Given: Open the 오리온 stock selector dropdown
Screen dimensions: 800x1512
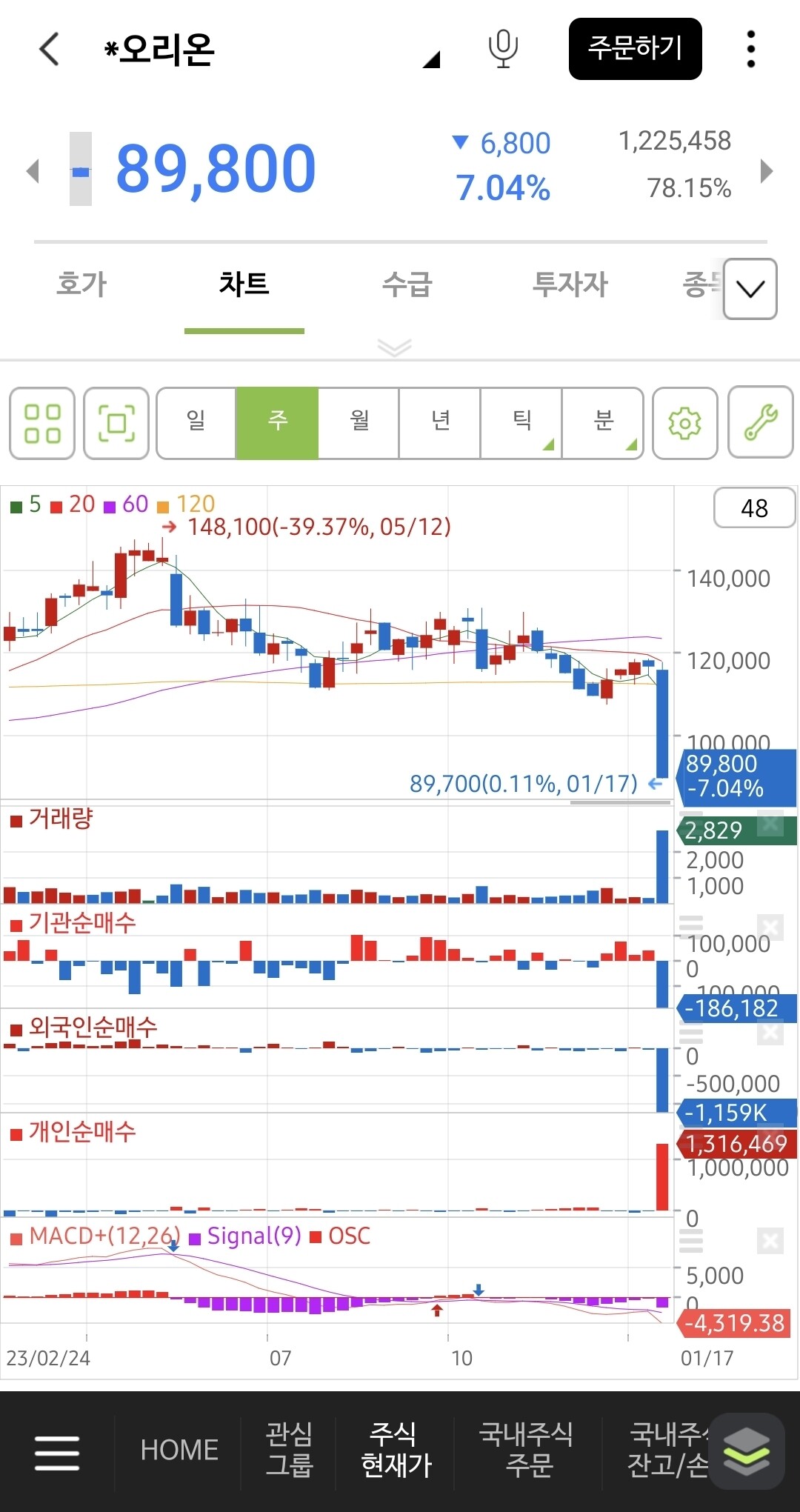Looking at the screenshot, I should pyautogui.click(x=431, y=59).
